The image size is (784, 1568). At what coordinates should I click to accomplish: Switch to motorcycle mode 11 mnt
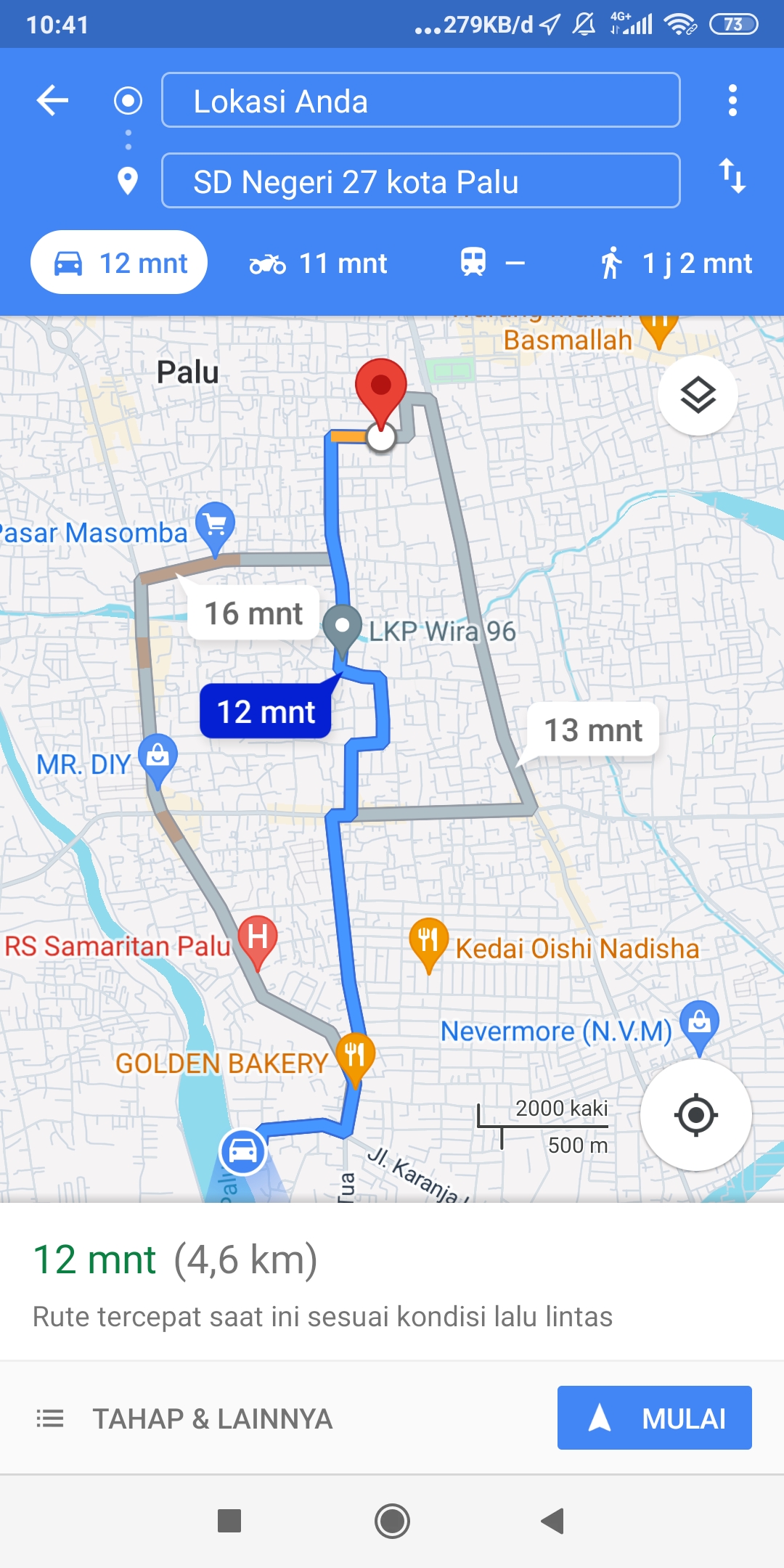(x=318, y=264)
